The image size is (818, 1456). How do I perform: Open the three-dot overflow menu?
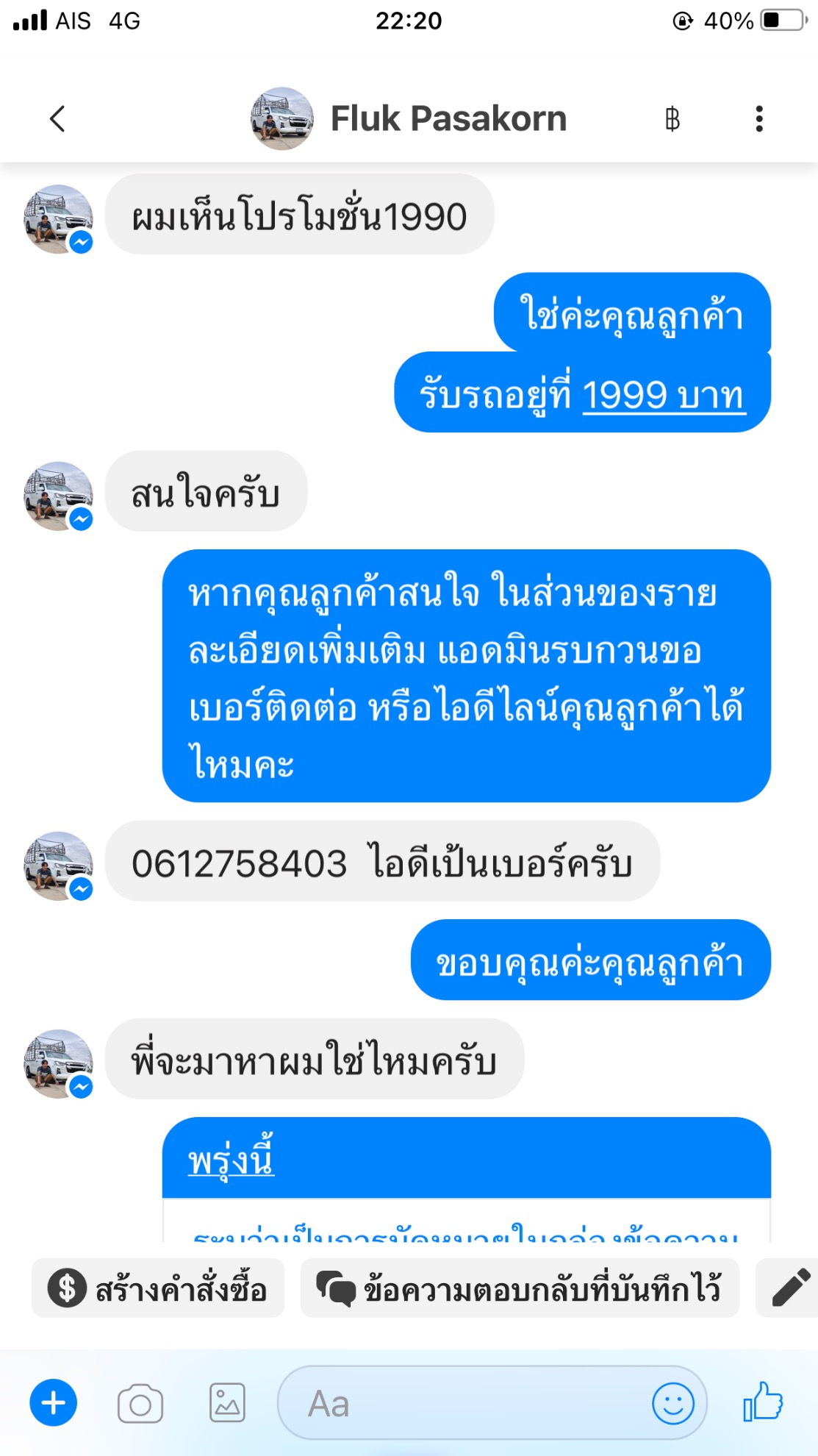click(758, 118)
